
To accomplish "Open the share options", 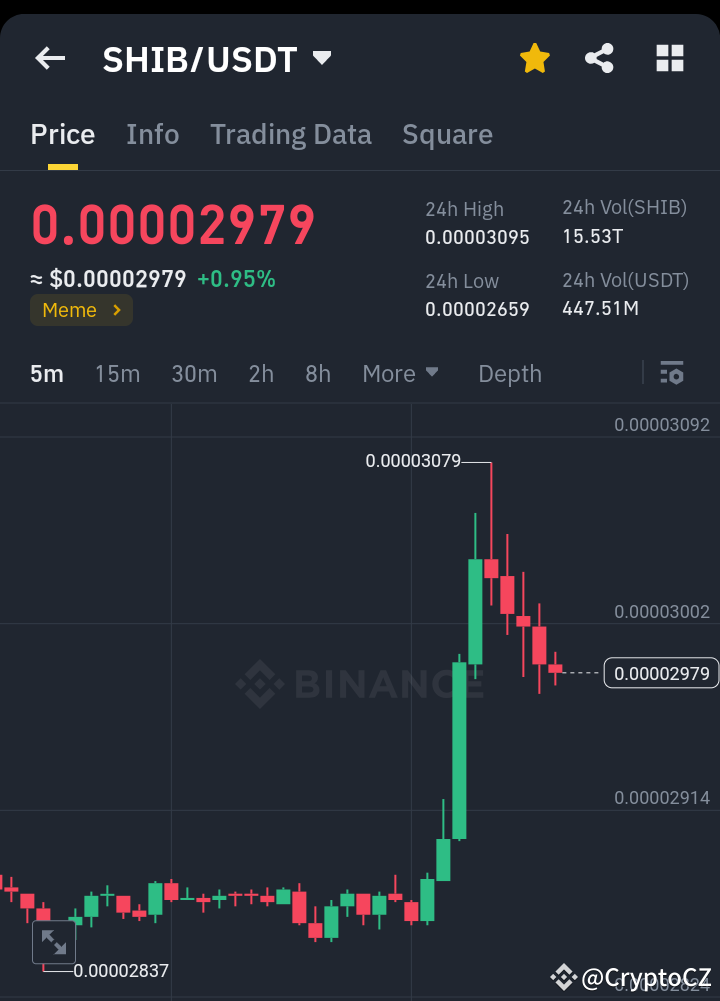I will pyautogui.click(x=599, y=58).
